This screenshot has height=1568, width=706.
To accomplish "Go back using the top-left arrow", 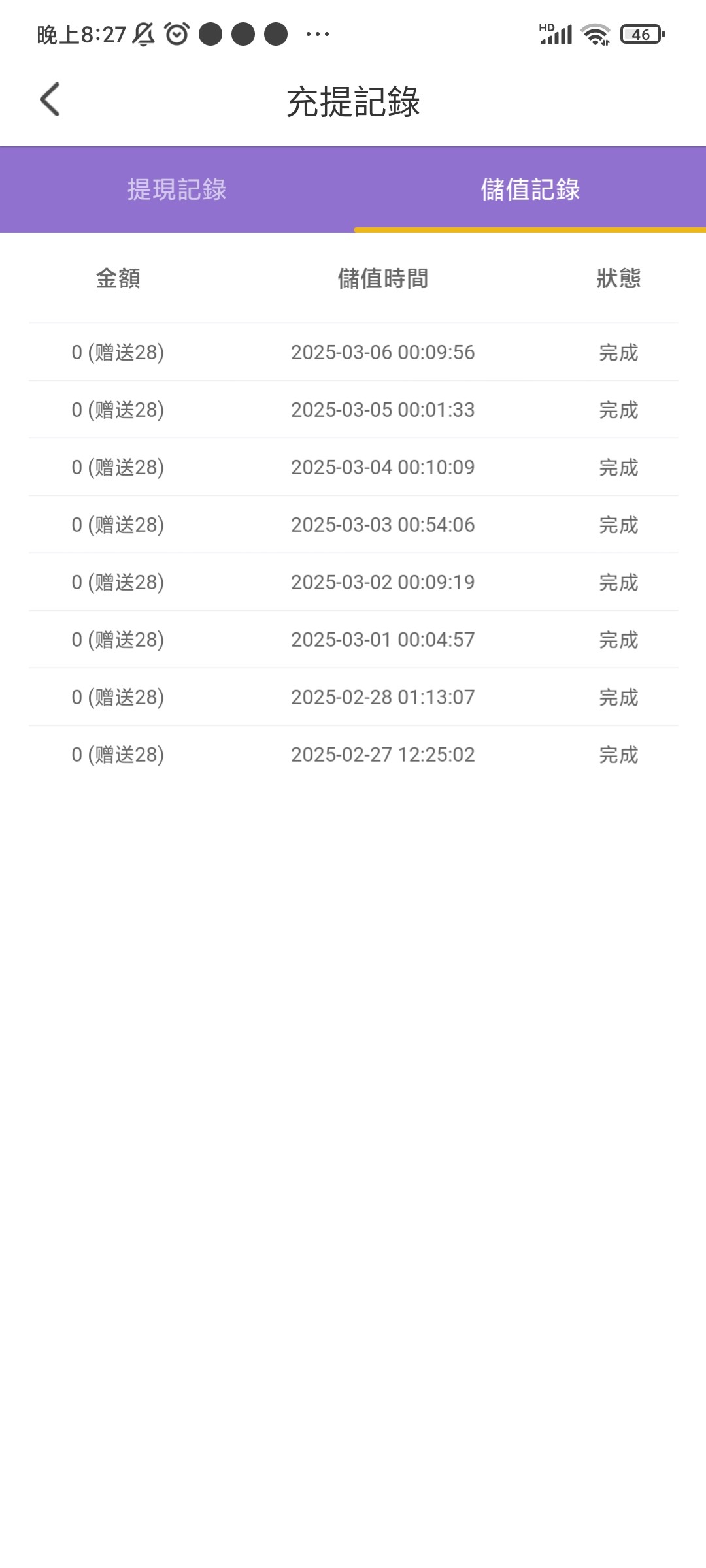I will (x=50, y=100).
